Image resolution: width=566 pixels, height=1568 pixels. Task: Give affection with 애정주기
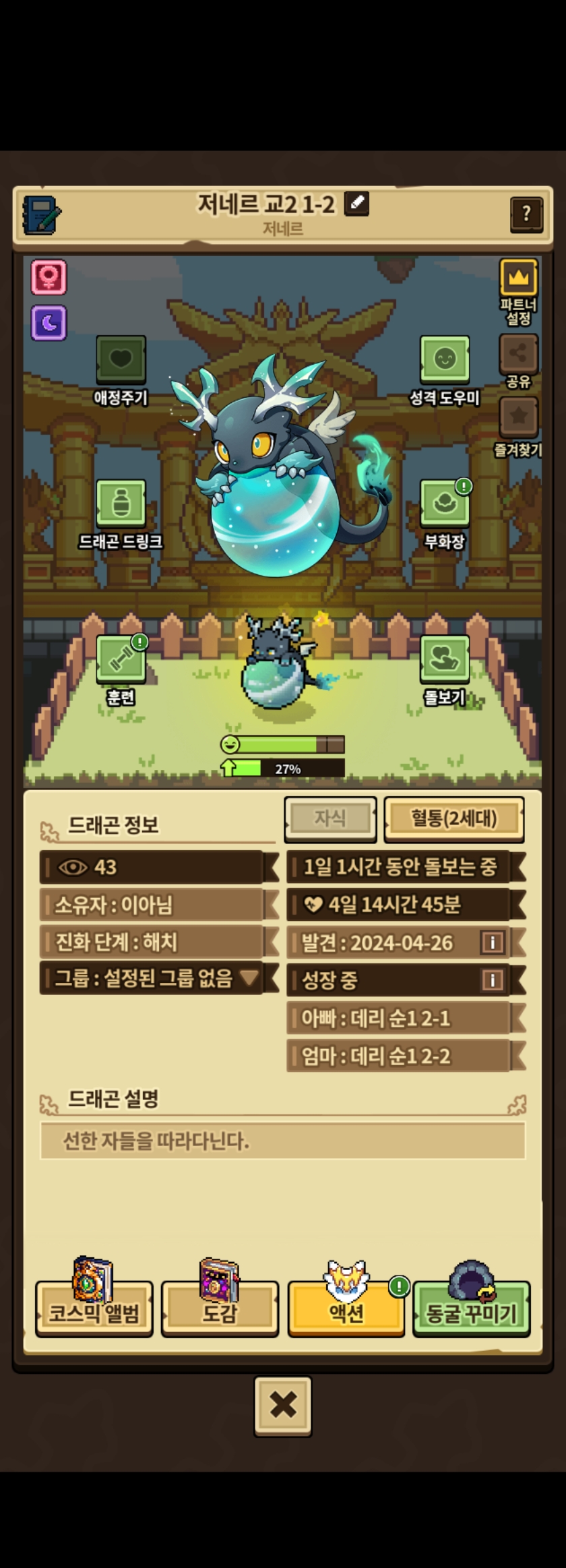pos(121,359)
